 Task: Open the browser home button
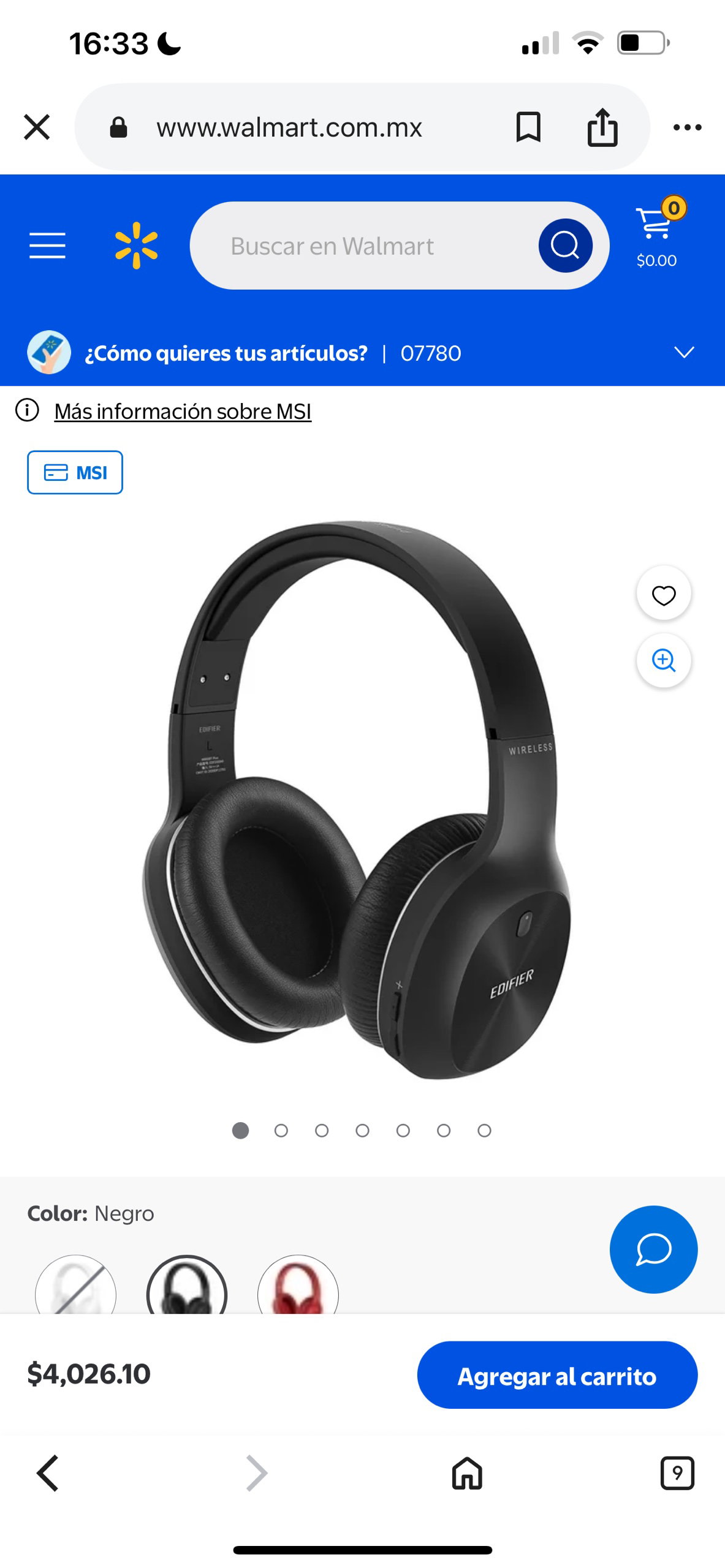pyautogui.click(x=467, y=1472)
